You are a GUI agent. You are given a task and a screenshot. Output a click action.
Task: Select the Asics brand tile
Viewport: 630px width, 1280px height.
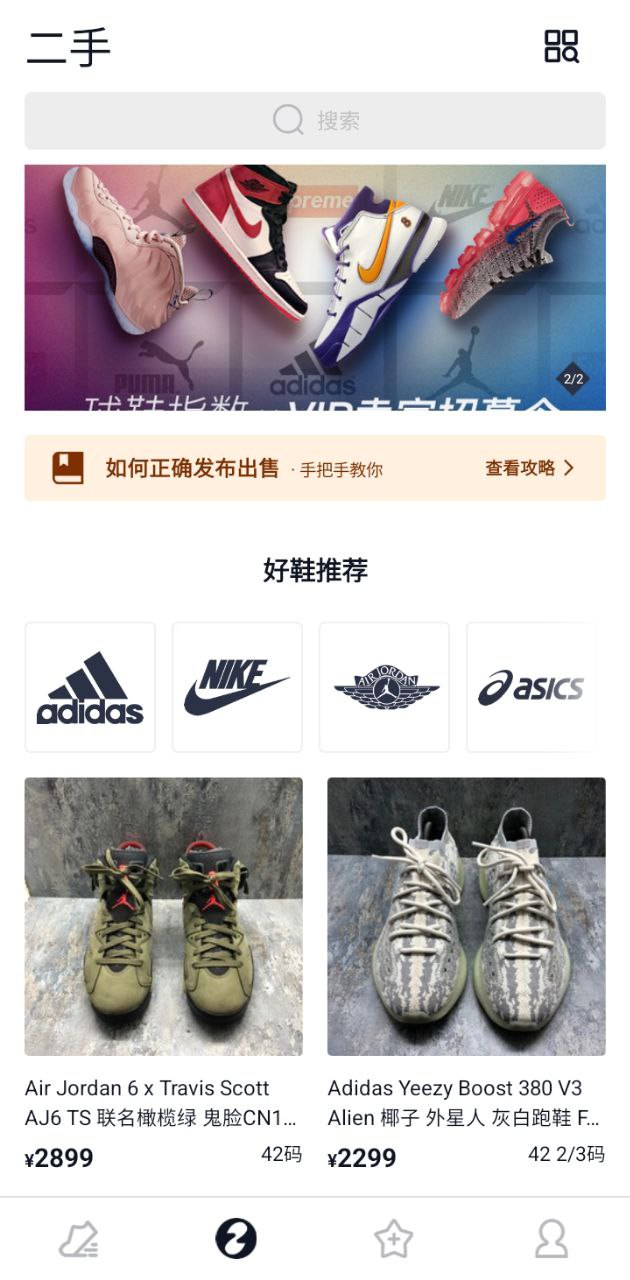531,687
